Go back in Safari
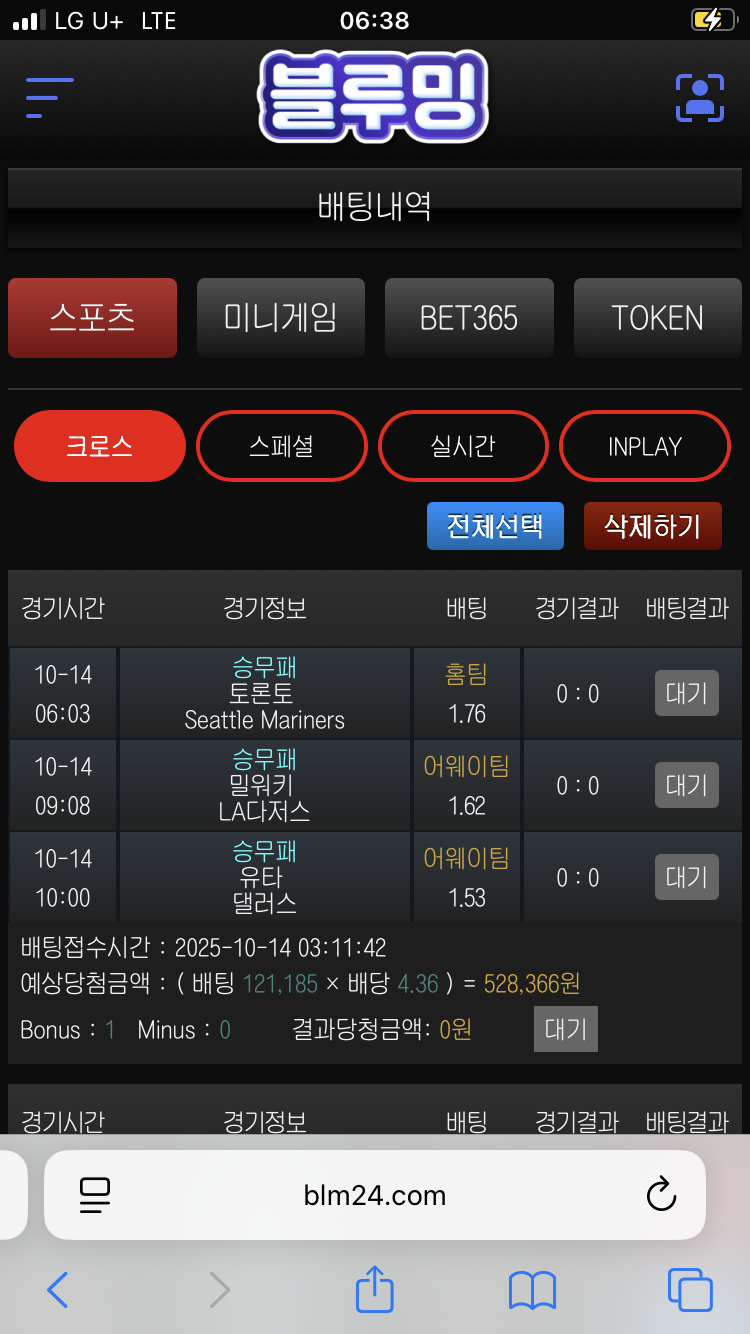The height and width of the screenshot is (1334, 750). pyautogui.click(x=58, y=1290)
